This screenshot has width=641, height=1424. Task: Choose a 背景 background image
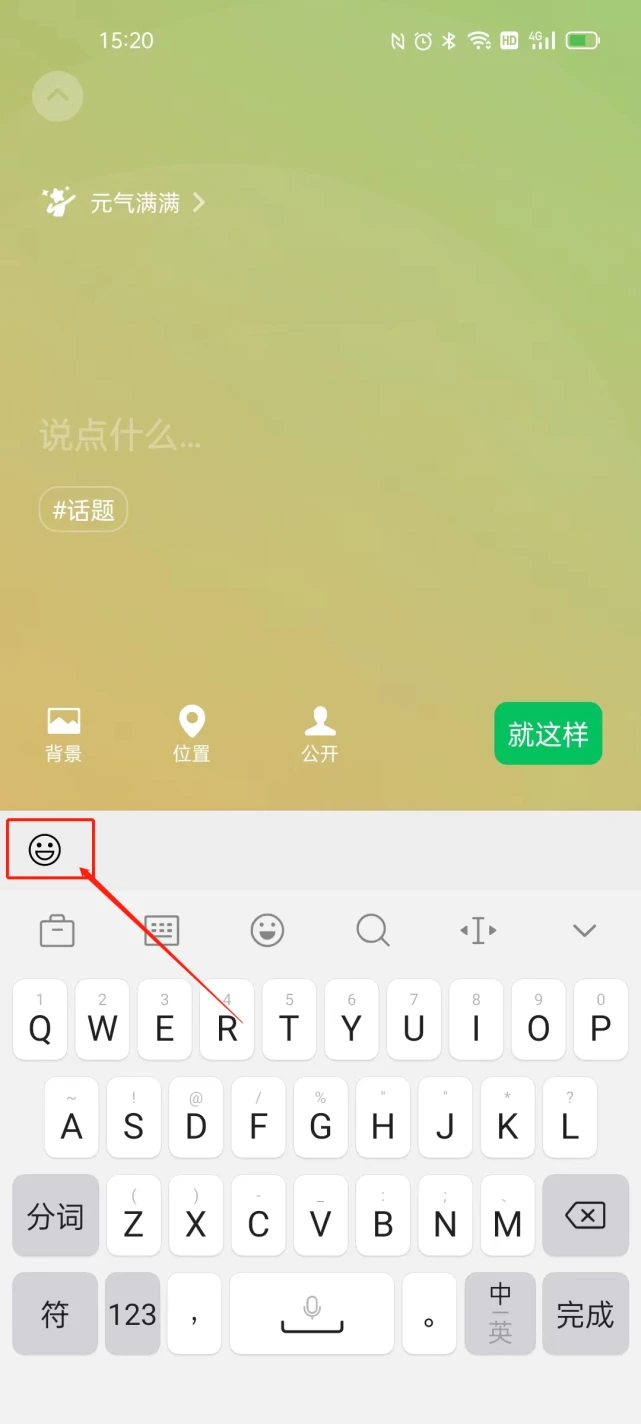coord(63,734)
